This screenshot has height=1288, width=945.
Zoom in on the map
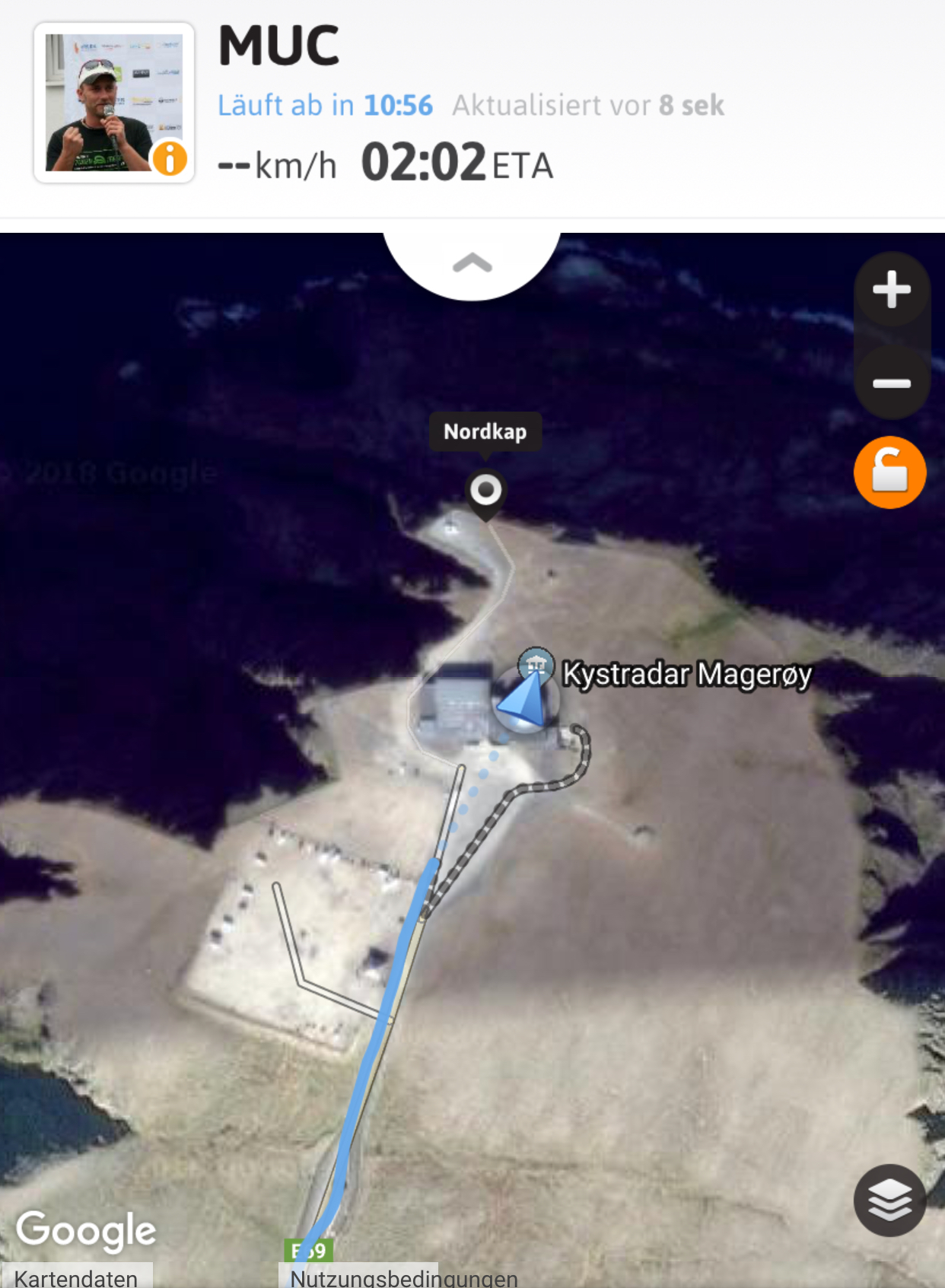[892, 290]
